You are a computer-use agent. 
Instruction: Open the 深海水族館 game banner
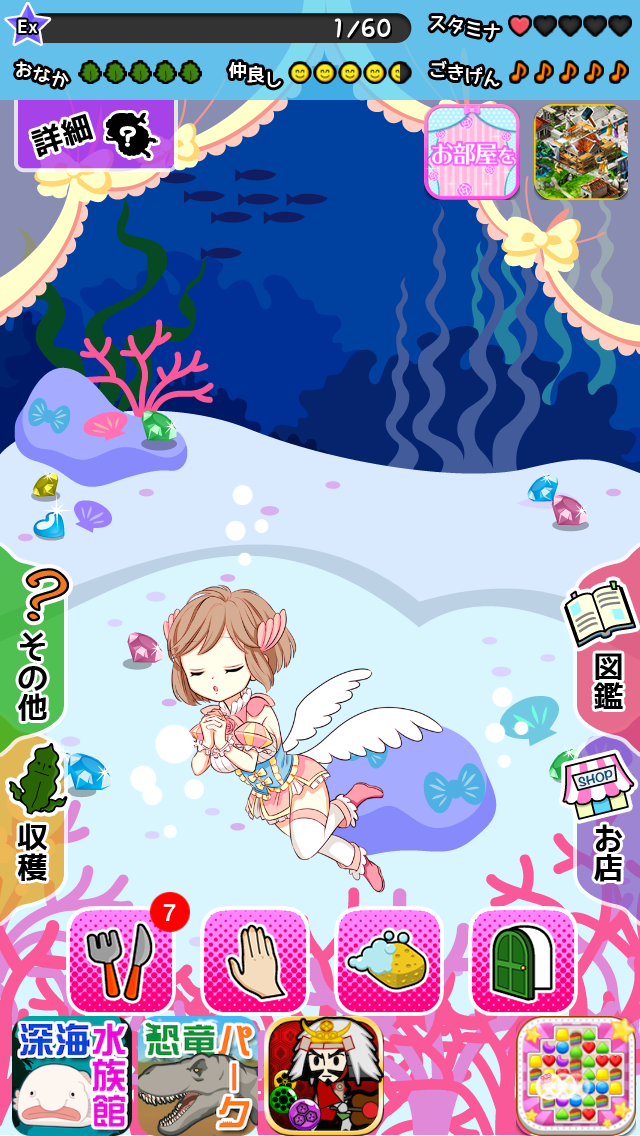coord(70,1075)
